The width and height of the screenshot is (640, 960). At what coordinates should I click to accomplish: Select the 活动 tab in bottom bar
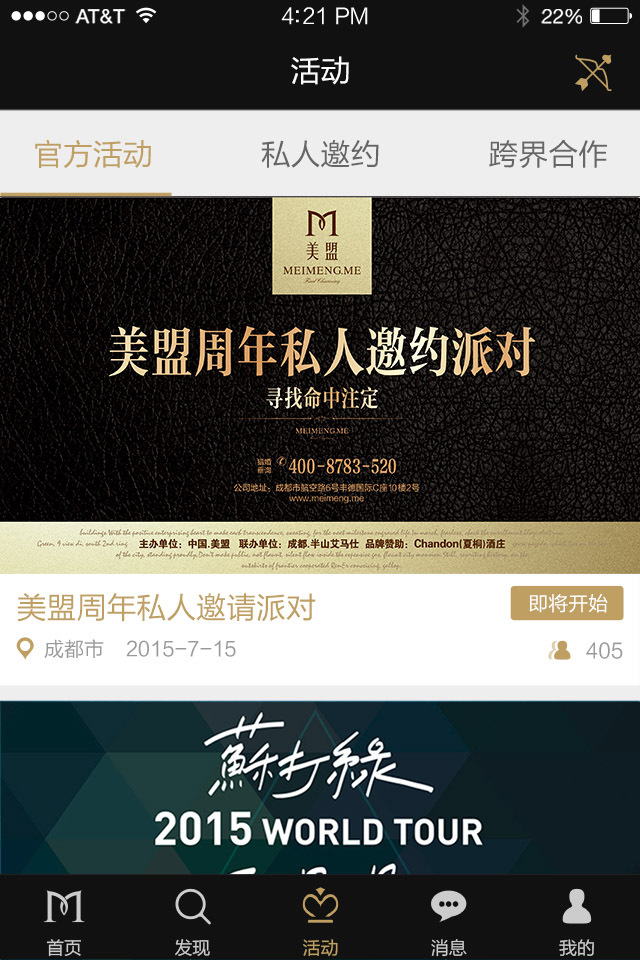[320, 920]
